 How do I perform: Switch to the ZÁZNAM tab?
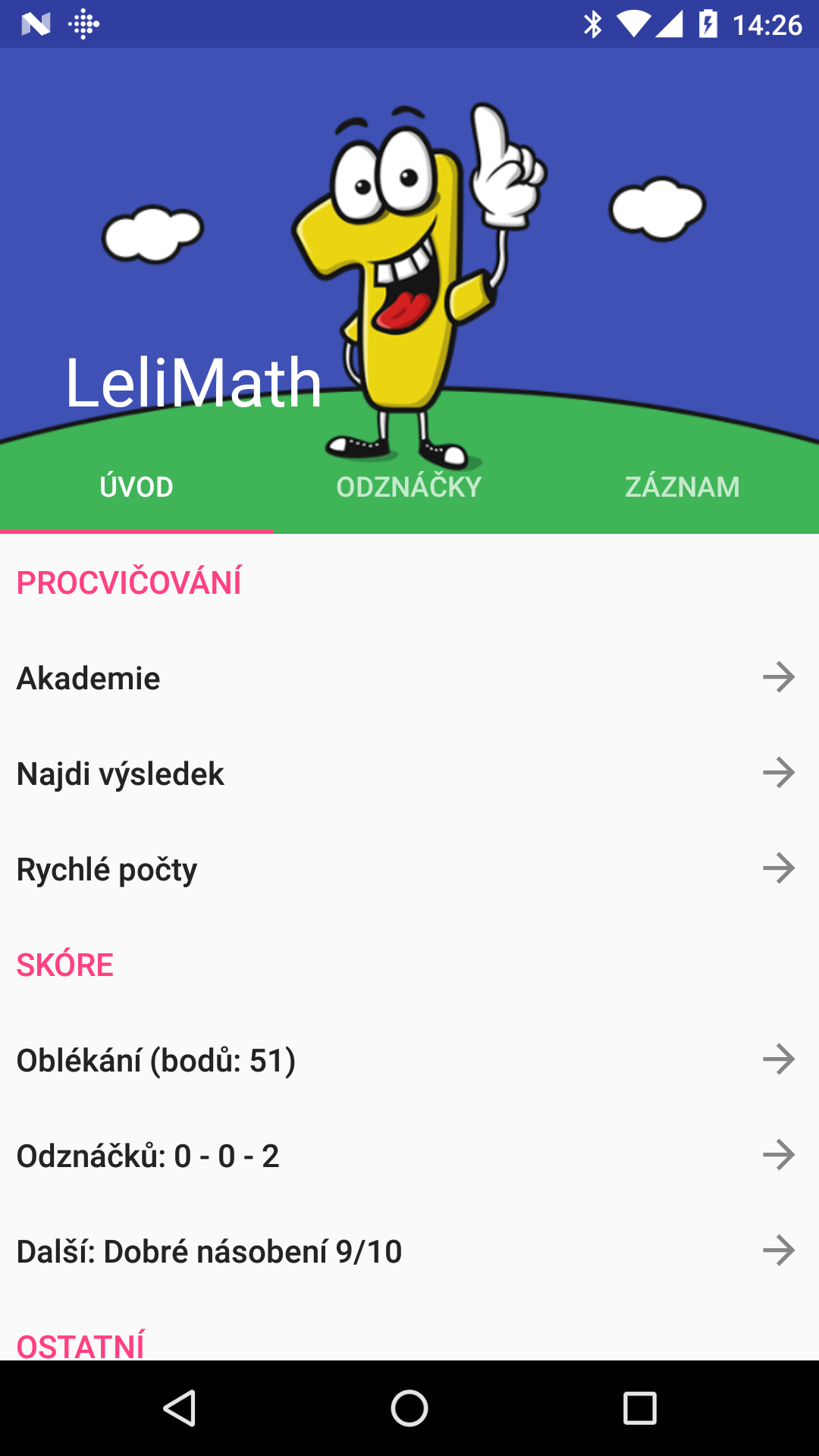click(x=682, y=487)
